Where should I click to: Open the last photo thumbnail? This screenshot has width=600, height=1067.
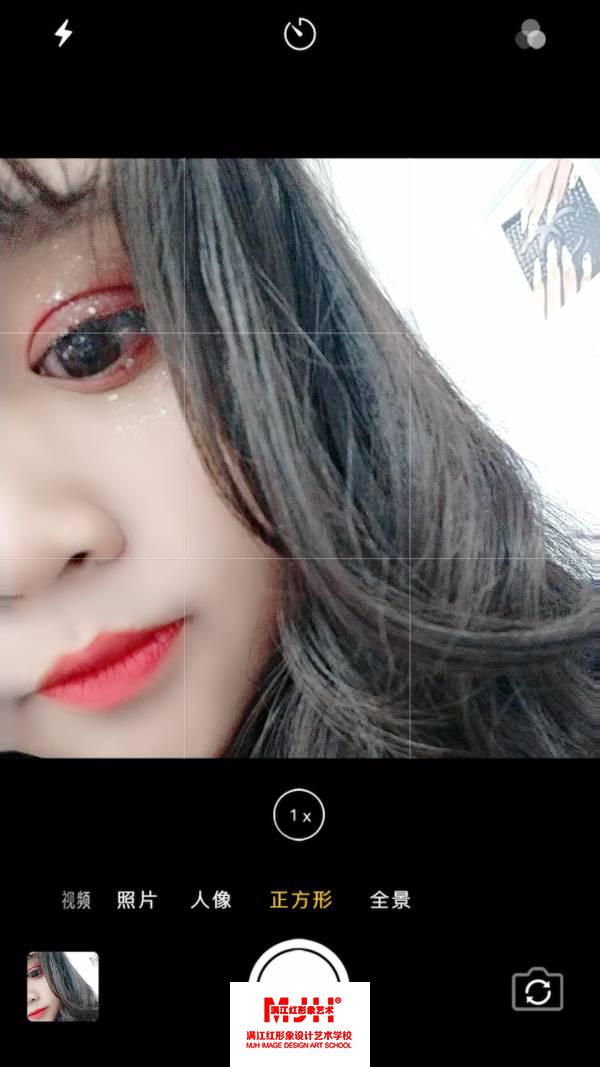click(63, 986)
